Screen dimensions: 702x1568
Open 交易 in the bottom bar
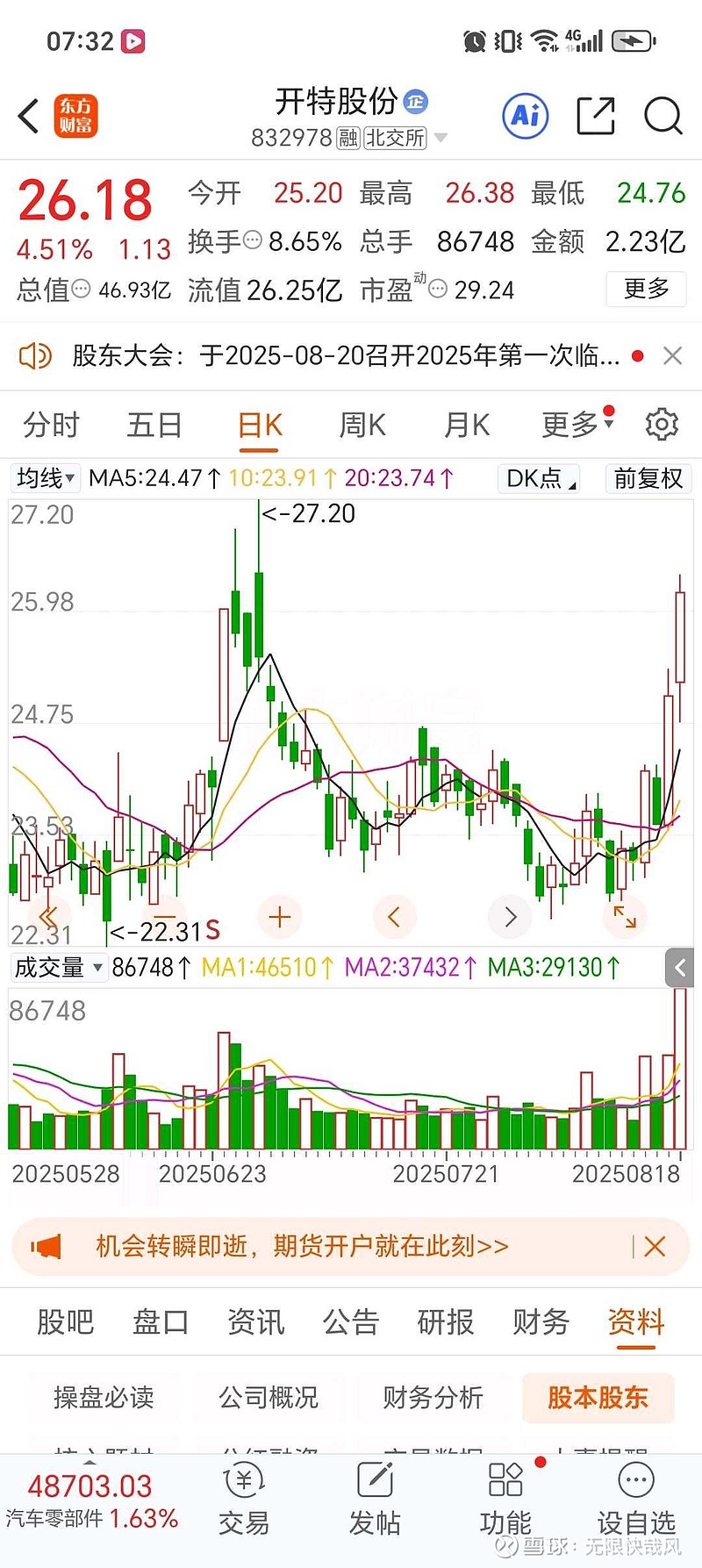tap(244, 1502)
